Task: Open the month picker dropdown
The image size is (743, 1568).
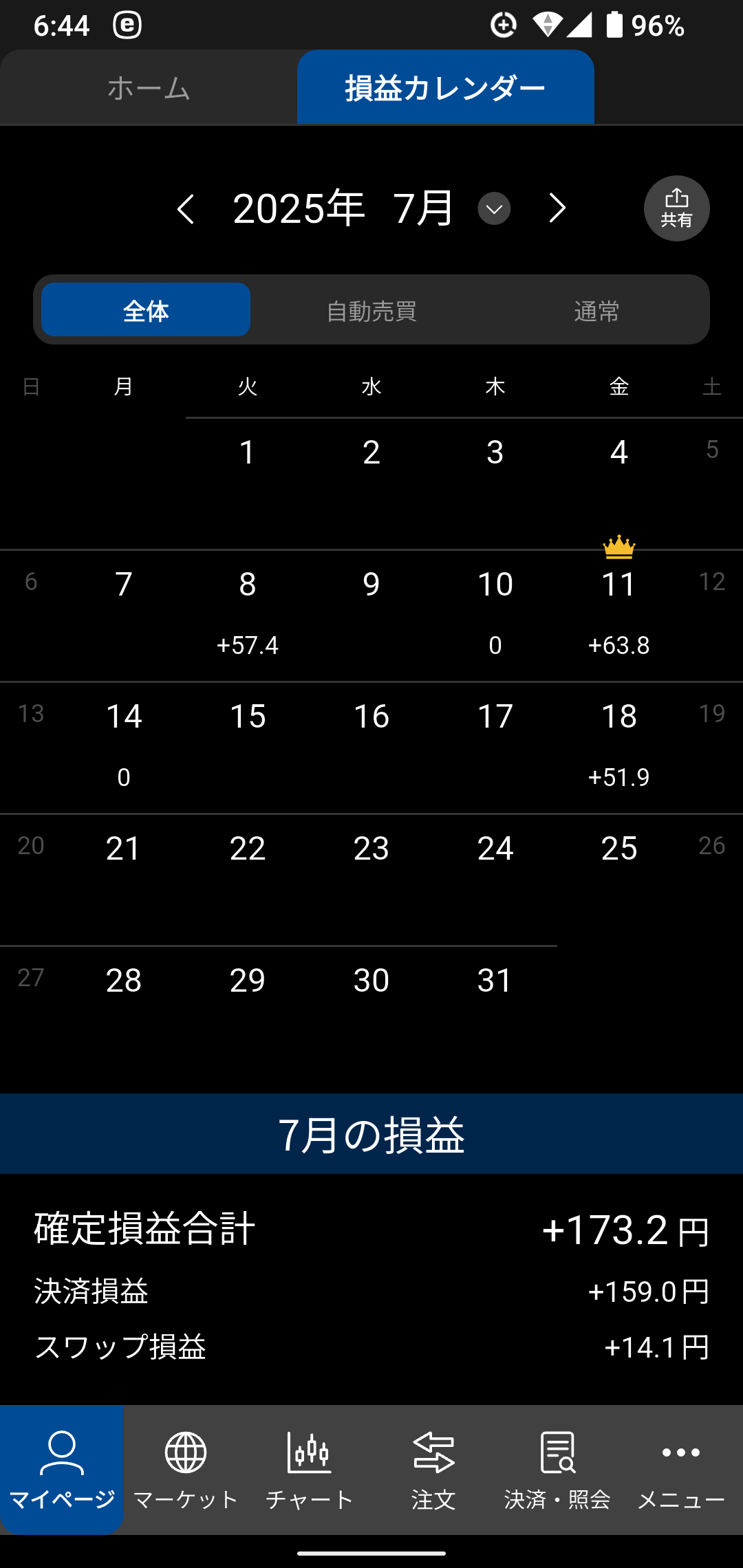Action: (494, 208)
